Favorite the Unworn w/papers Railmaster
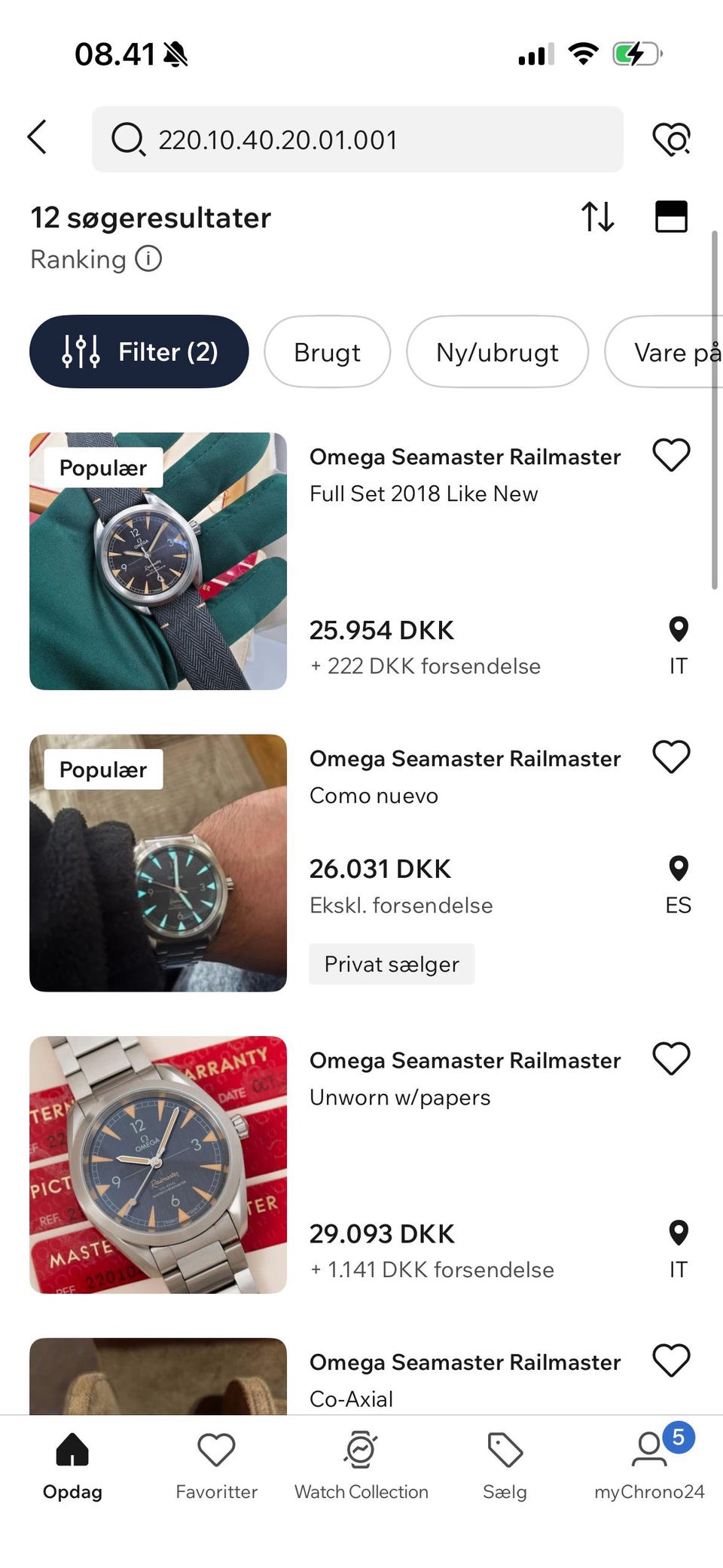The width and height of the screenshot is (723, 1568). pyautogui.click(x=671, y=1059)
